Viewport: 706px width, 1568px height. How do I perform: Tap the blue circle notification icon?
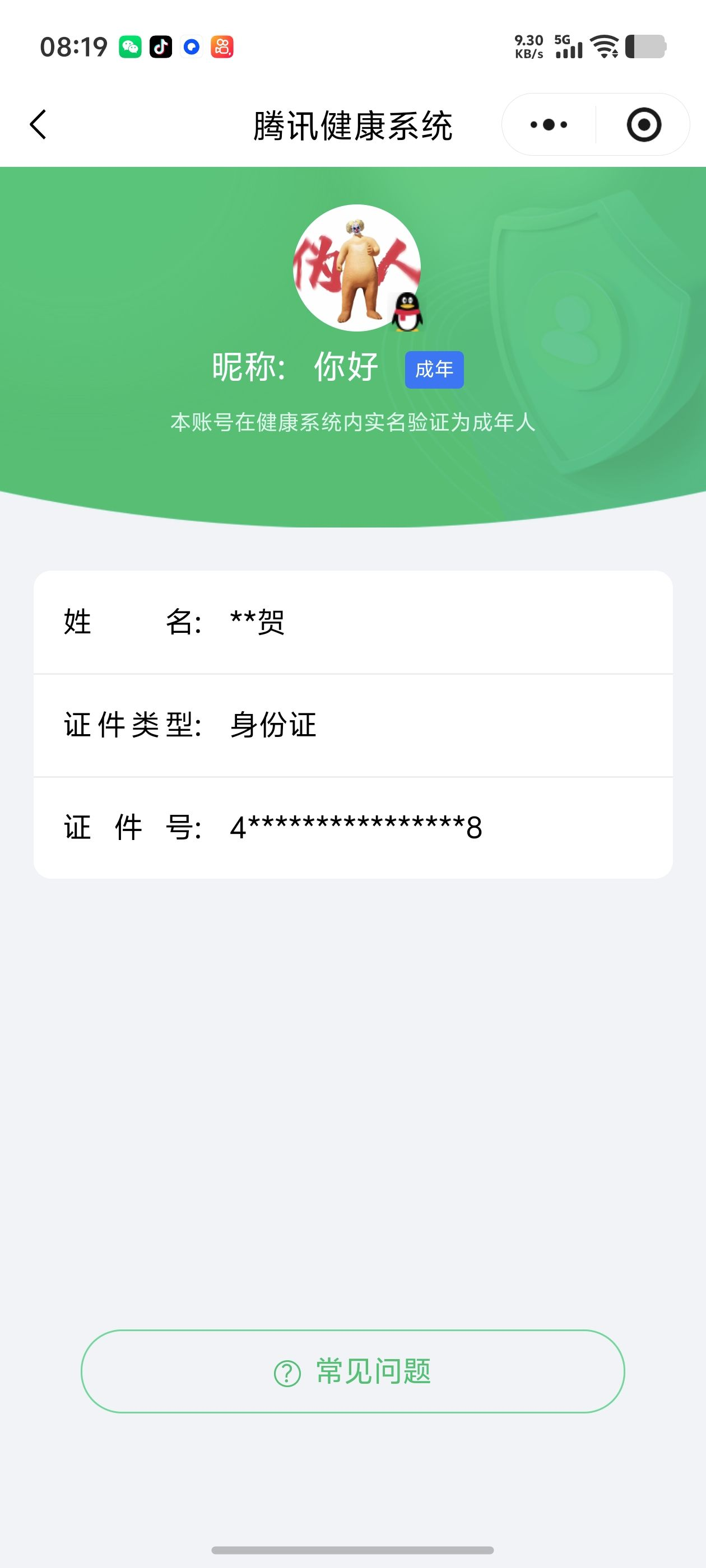191,48
